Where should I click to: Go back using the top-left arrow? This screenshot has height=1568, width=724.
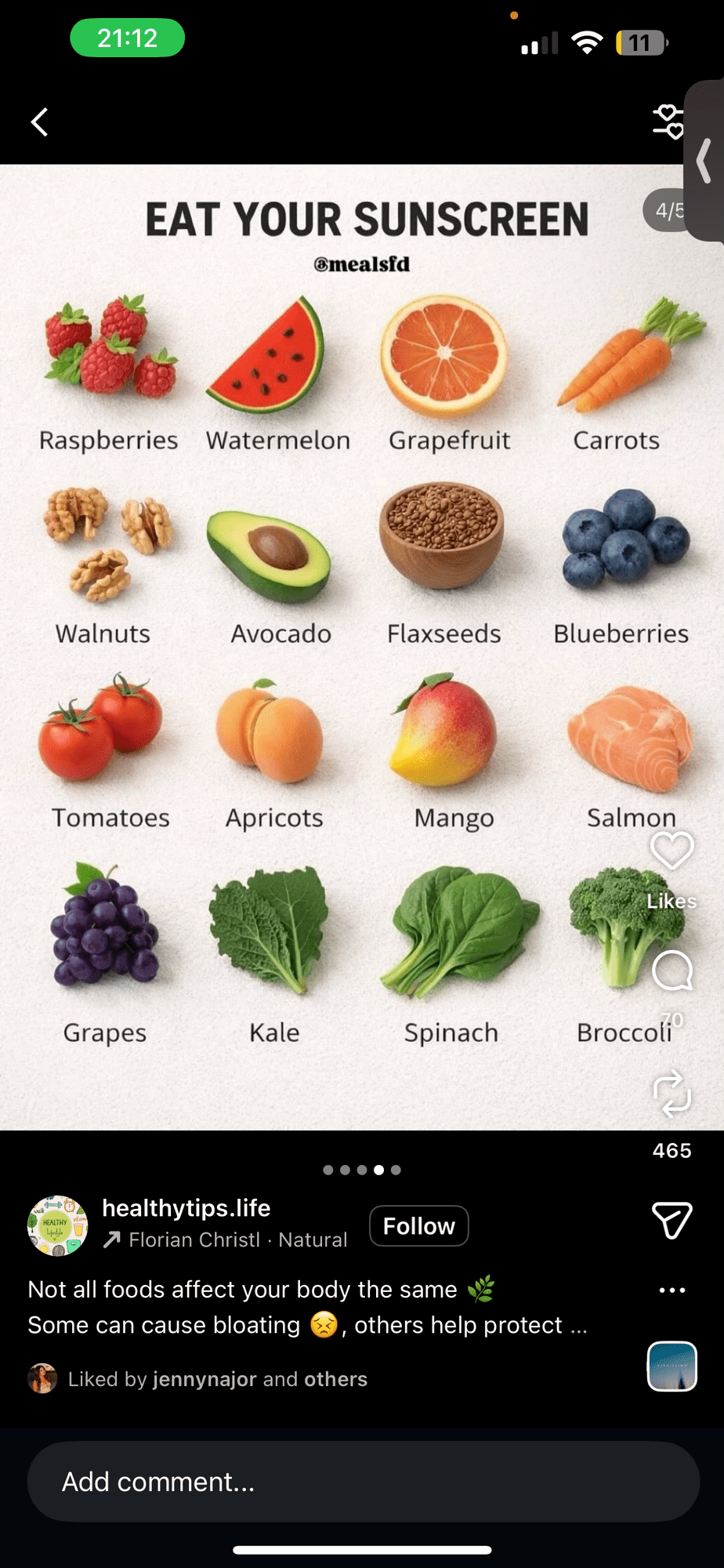[39, 122]
